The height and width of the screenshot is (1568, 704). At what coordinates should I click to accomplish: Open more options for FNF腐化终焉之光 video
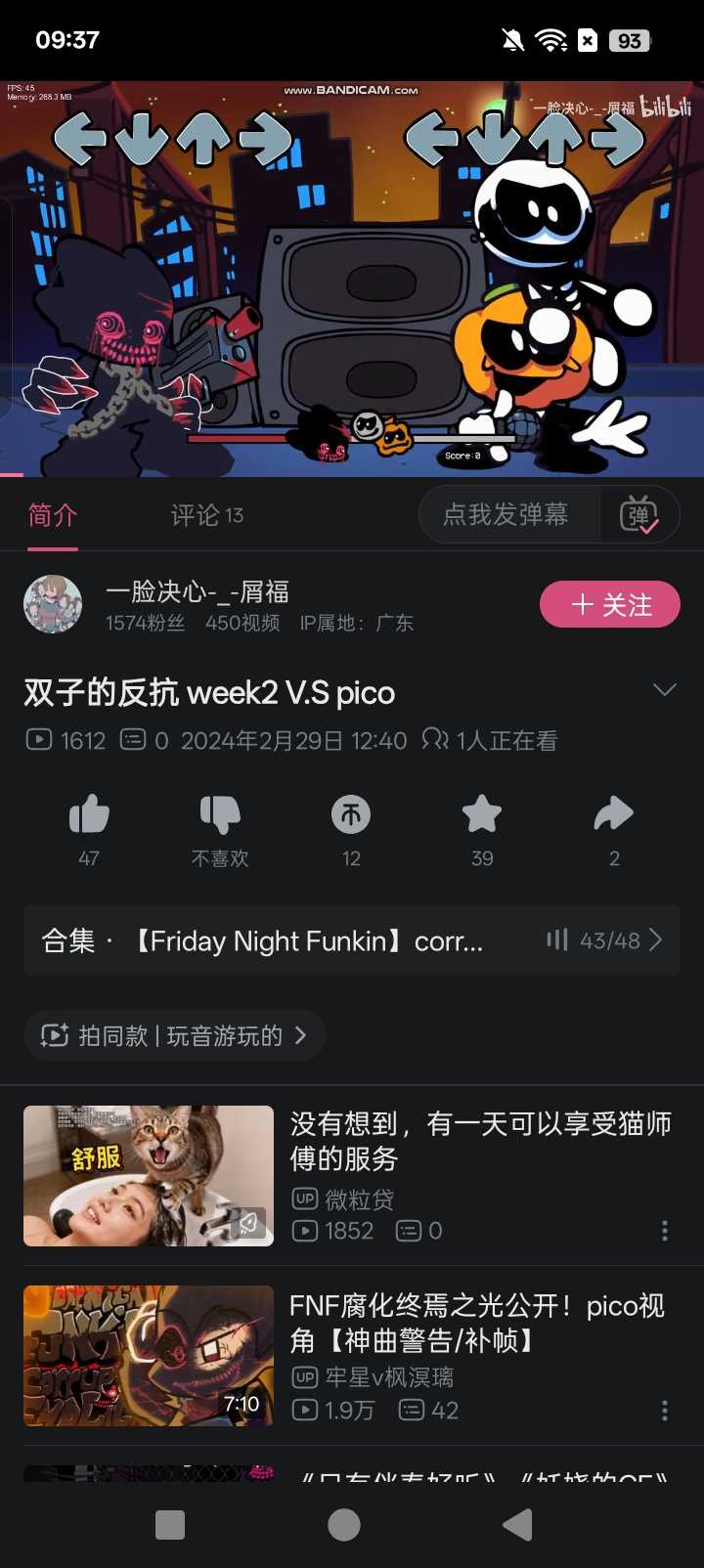coord(665,1411)
